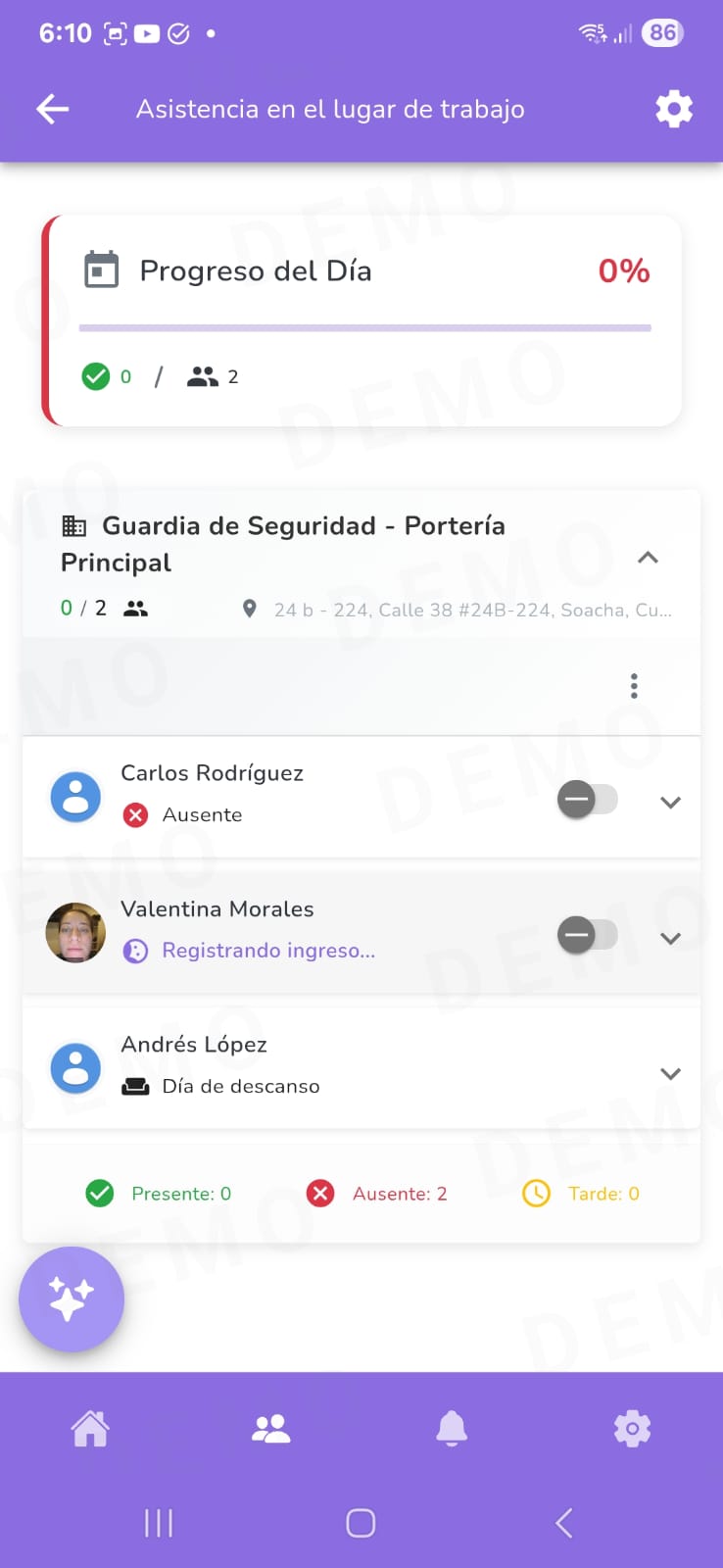
Task: Switch to the home tab
Action: tap(90, 1429)
